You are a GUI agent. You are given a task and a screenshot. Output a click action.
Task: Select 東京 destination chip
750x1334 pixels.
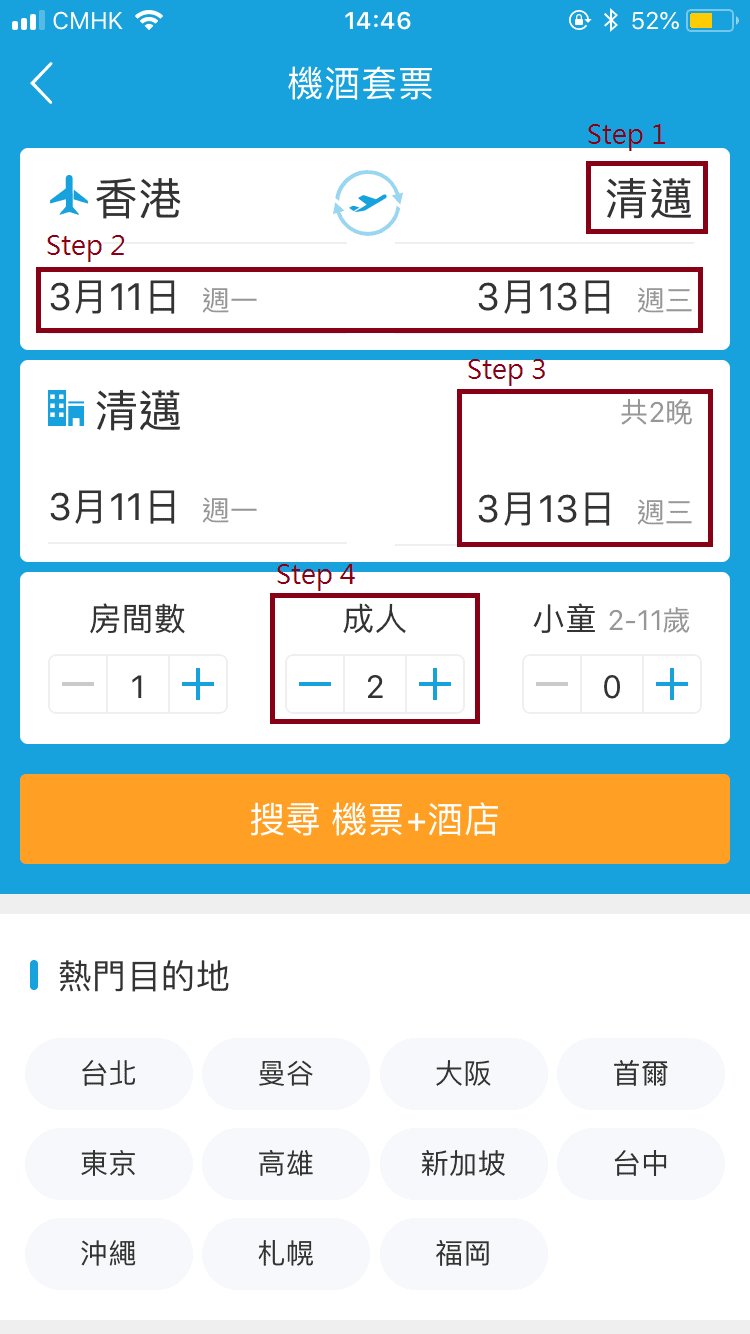click(108, 1164)
